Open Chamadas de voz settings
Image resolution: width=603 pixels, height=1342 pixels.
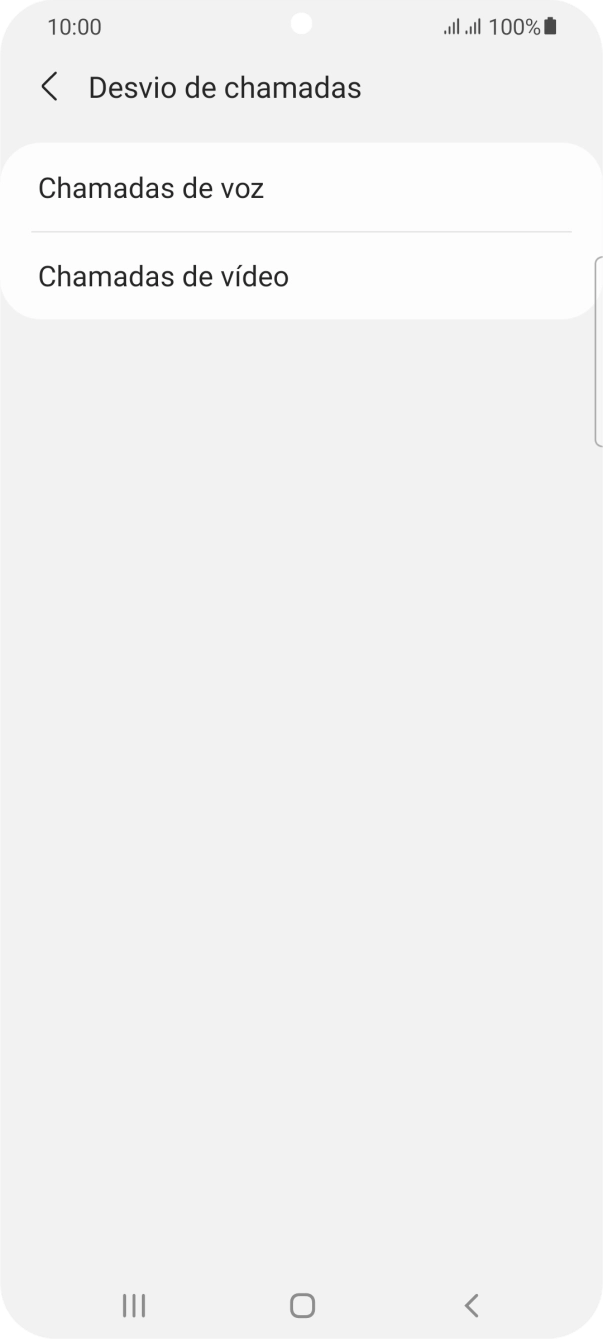[300, 188]
